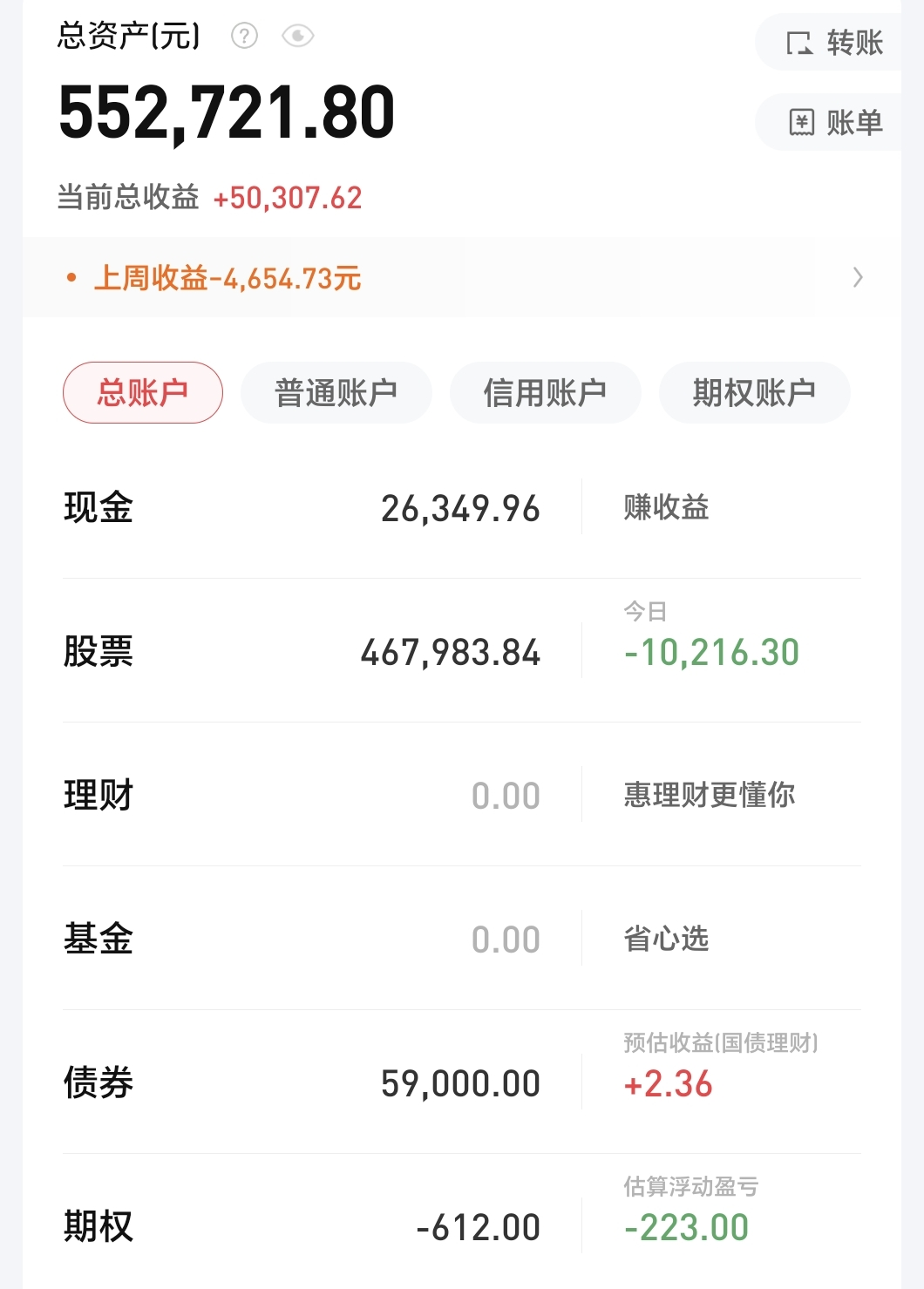Select the 总账户 tab

pyautogui.click(x=143, y=393)
